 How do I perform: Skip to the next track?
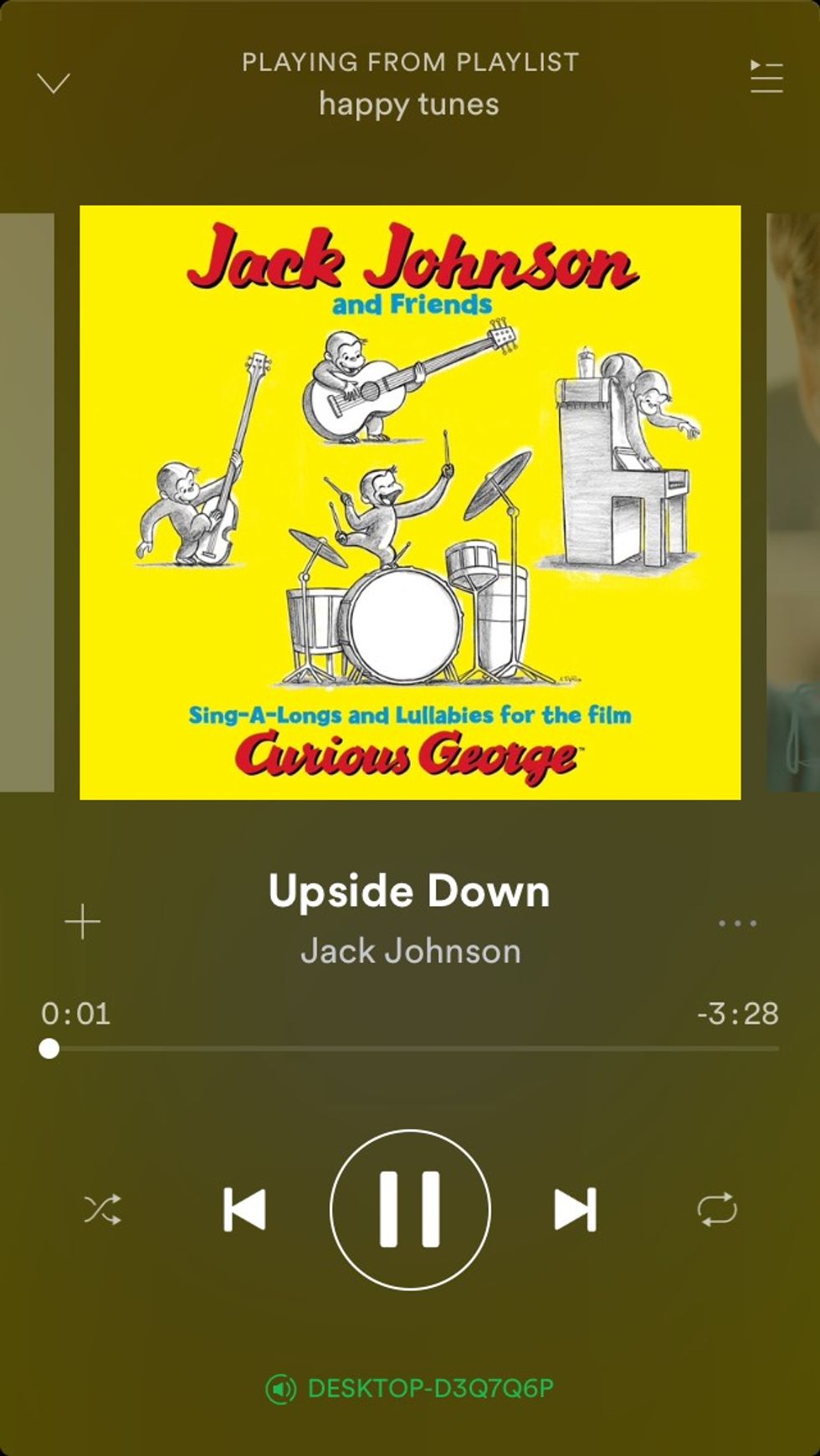point(575,1209)
